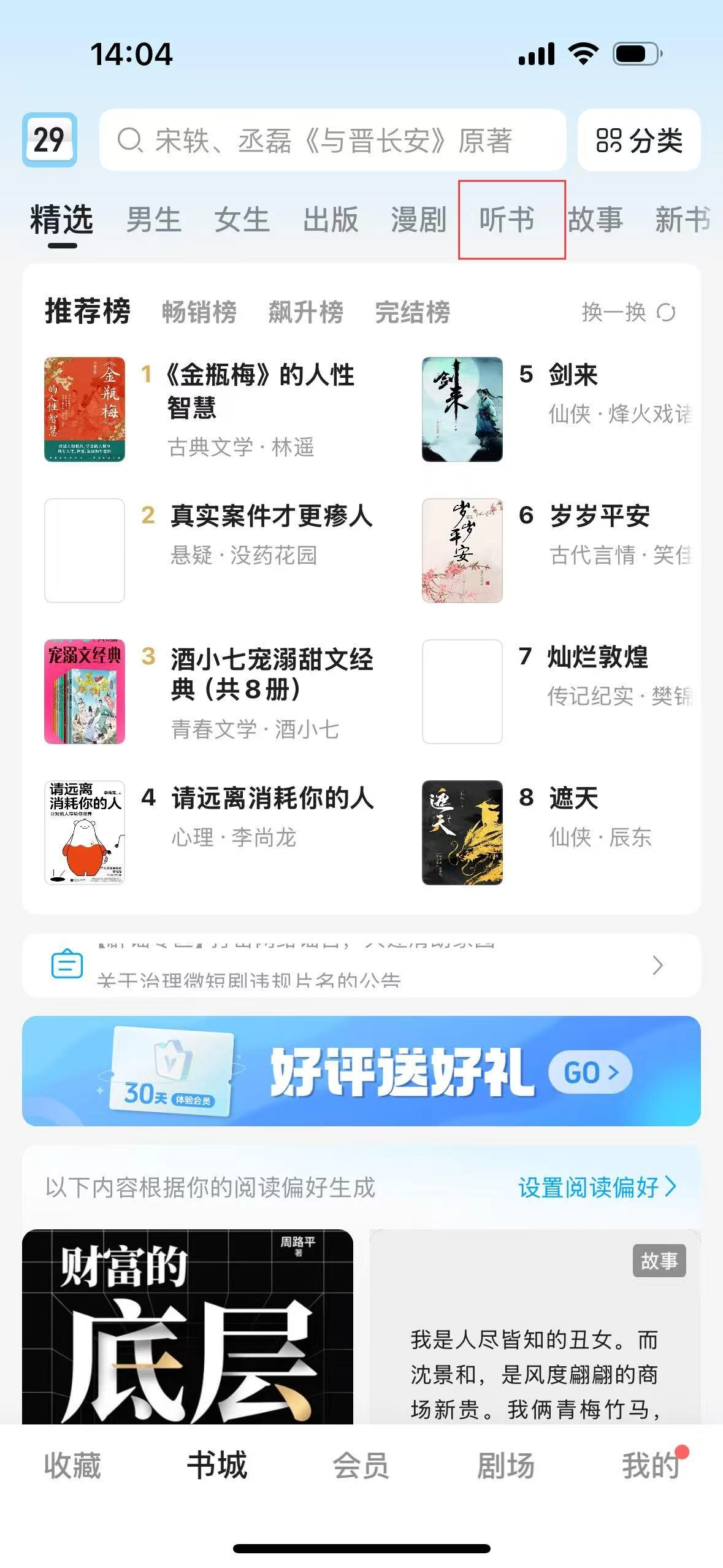
Task: Show the 畅销榜 ranking
Action: (x=199, y=312)
